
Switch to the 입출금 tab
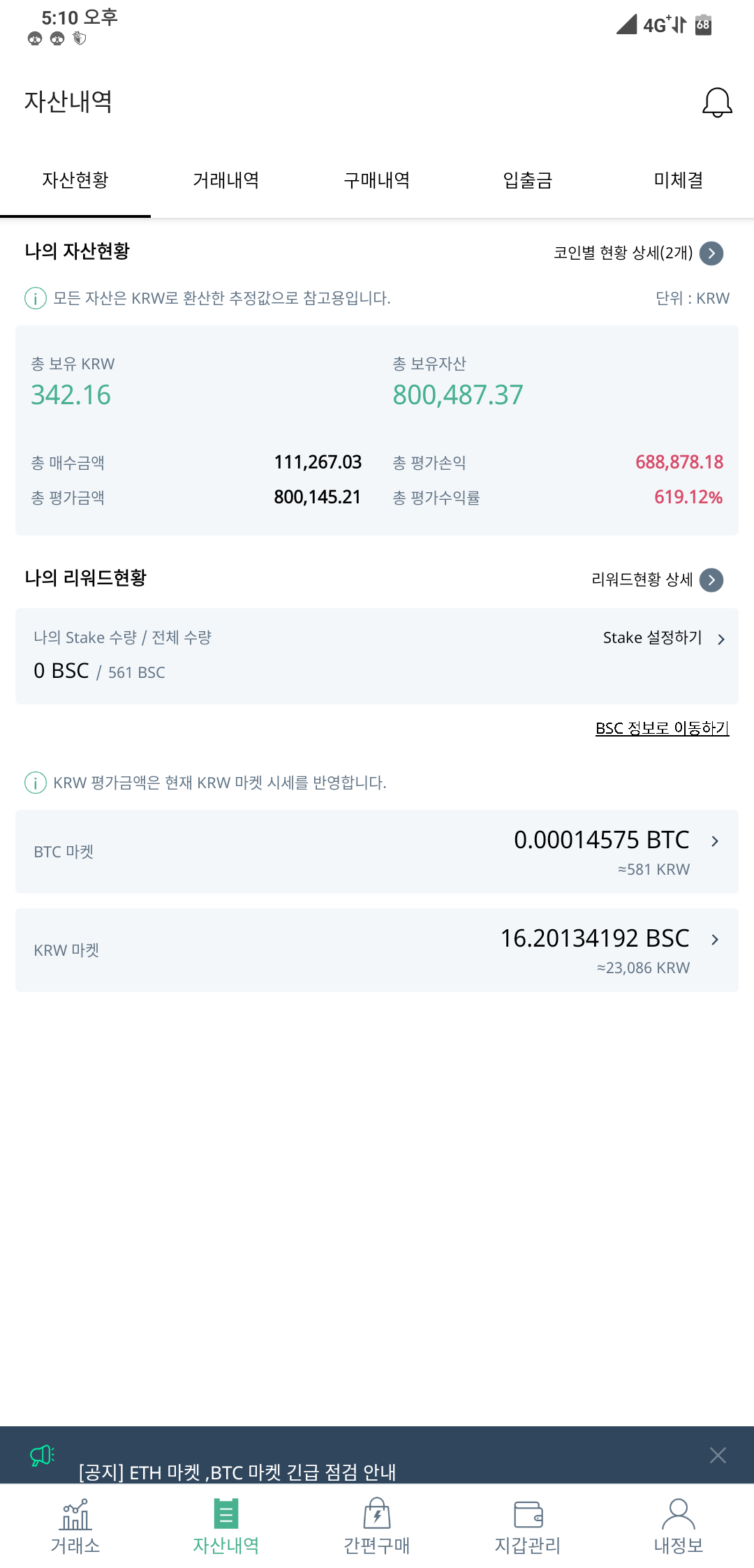[x=528, y=180]
